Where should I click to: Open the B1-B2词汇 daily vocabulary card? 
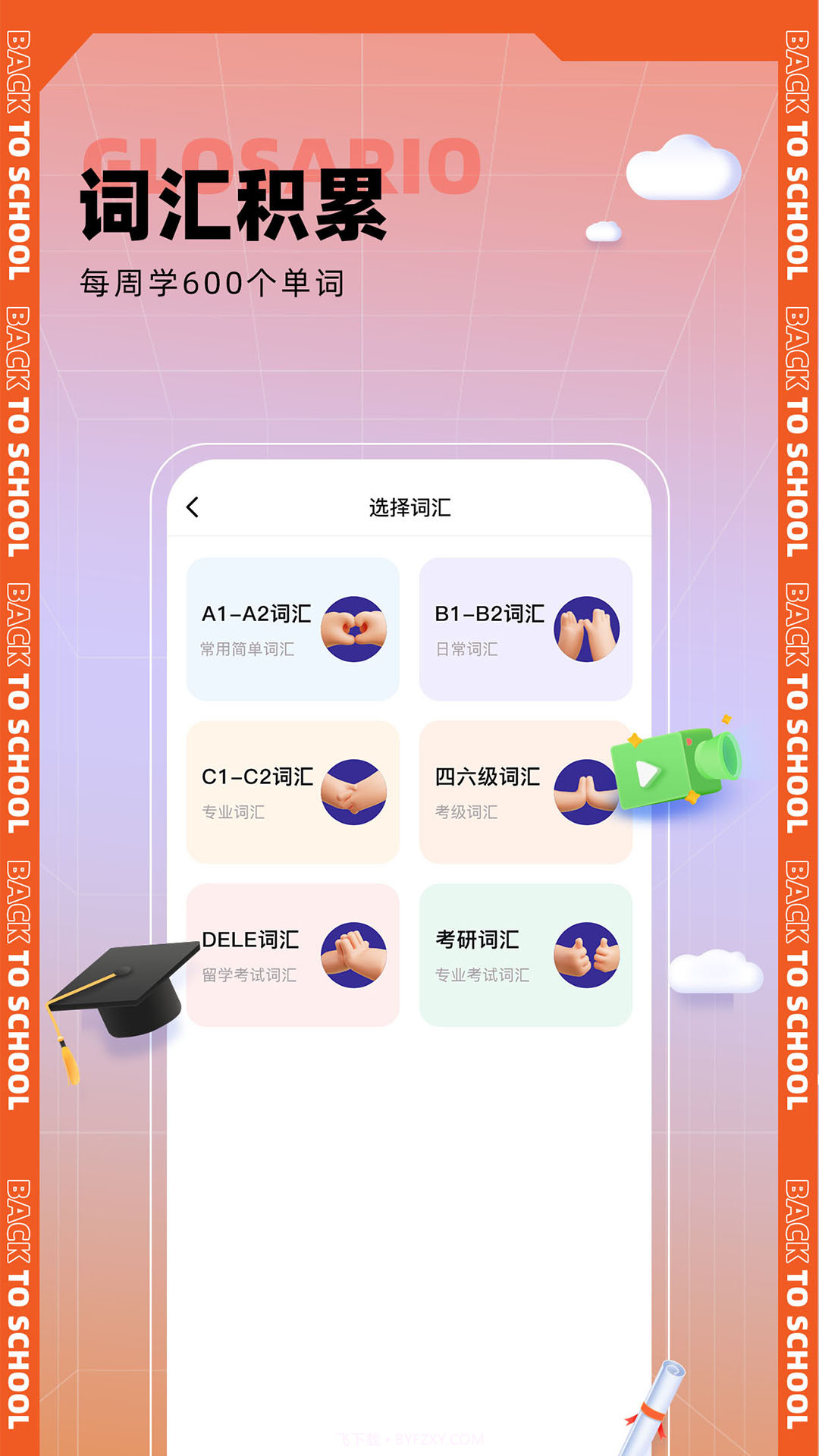pos(527,629)
